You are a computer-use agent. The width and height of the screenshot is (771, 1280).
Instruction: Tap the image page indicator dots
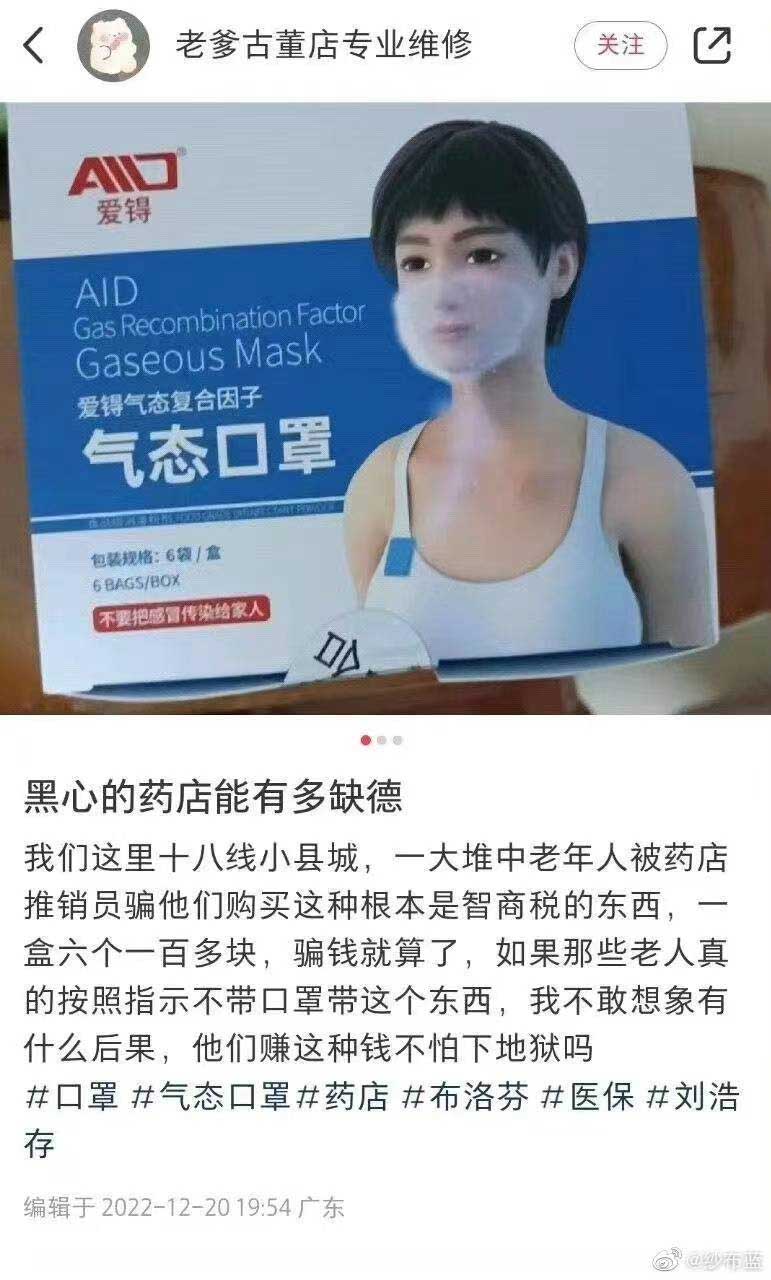(x=381, y=741)
